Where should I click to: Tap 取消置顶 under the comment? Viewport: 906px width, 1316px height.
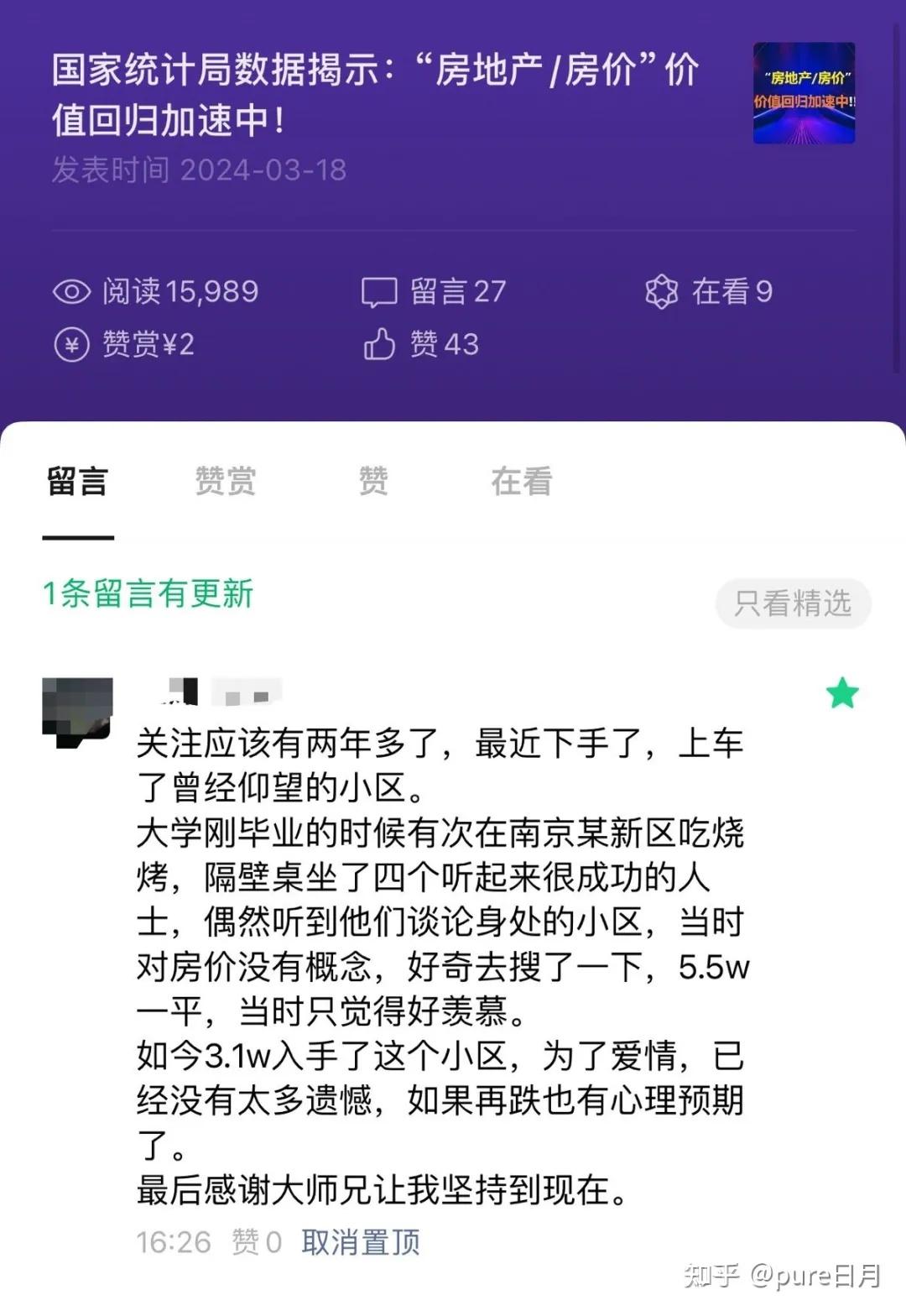tap(361, 1241)
